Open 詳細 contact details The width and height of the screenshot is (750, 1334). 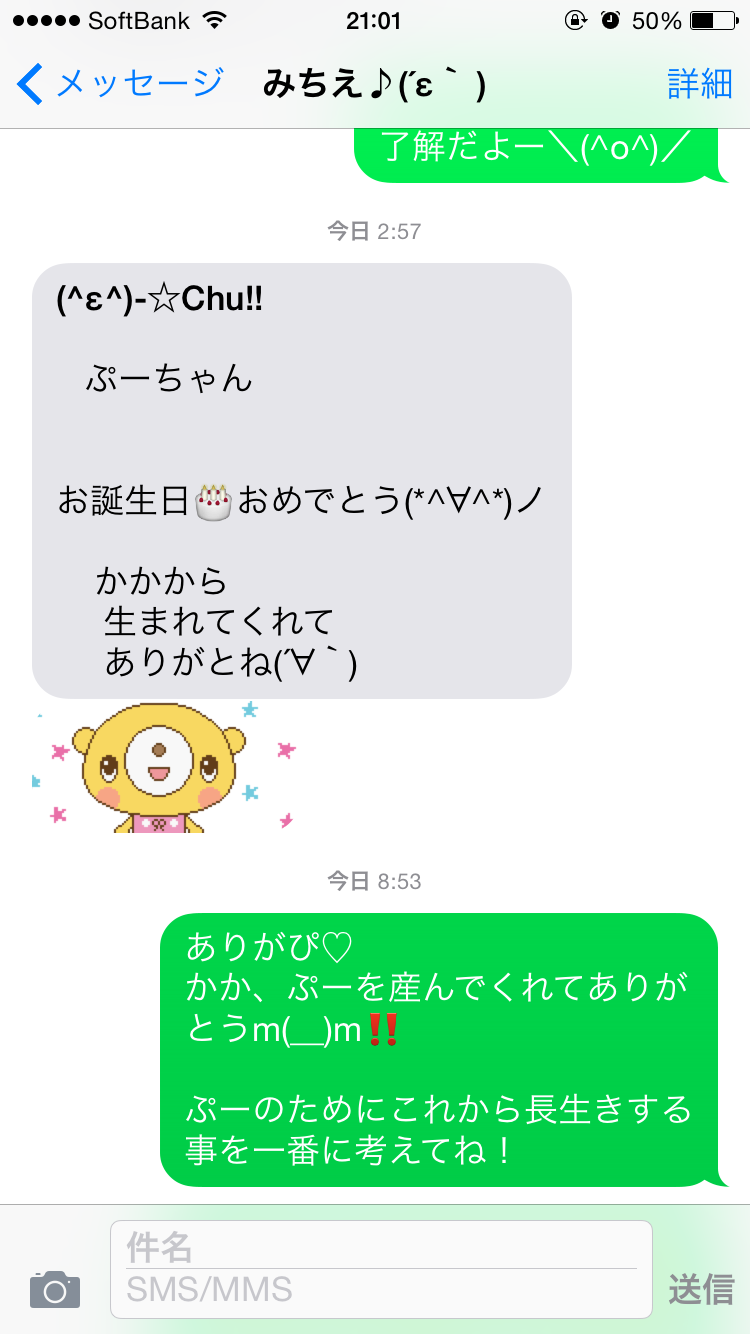pos(700,84)
